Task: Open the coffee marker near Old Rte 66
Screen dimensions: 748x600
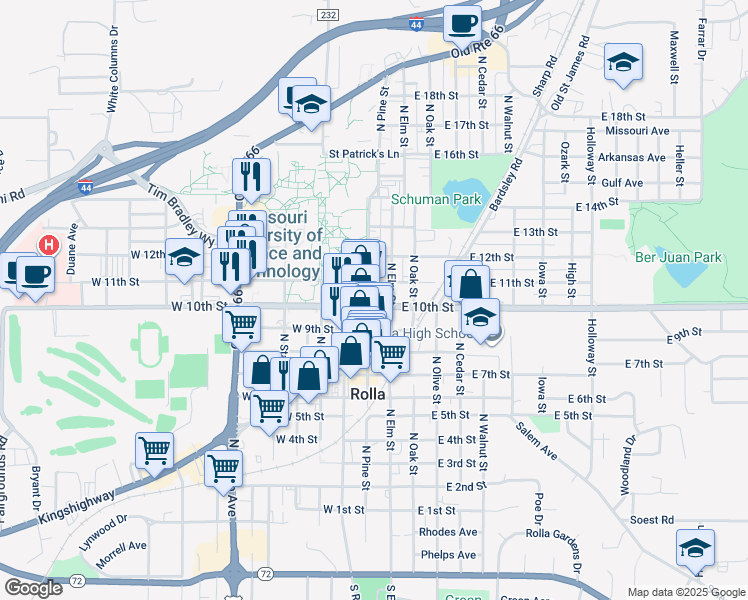Action: point(462,23)
